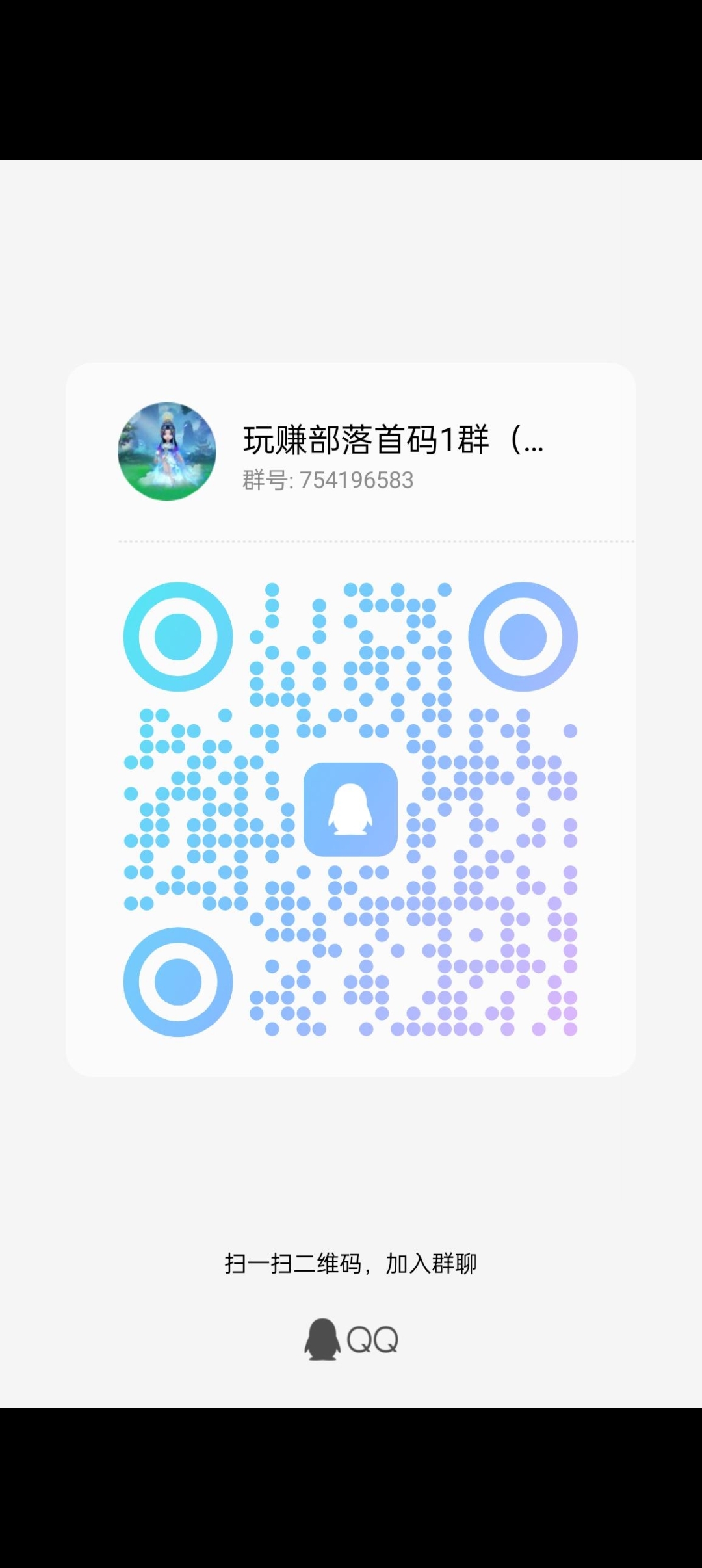The height and width of the screenshot is (1568, 702).
Task: Tap the gray background below the QR card
Action: pos(351,1157)
